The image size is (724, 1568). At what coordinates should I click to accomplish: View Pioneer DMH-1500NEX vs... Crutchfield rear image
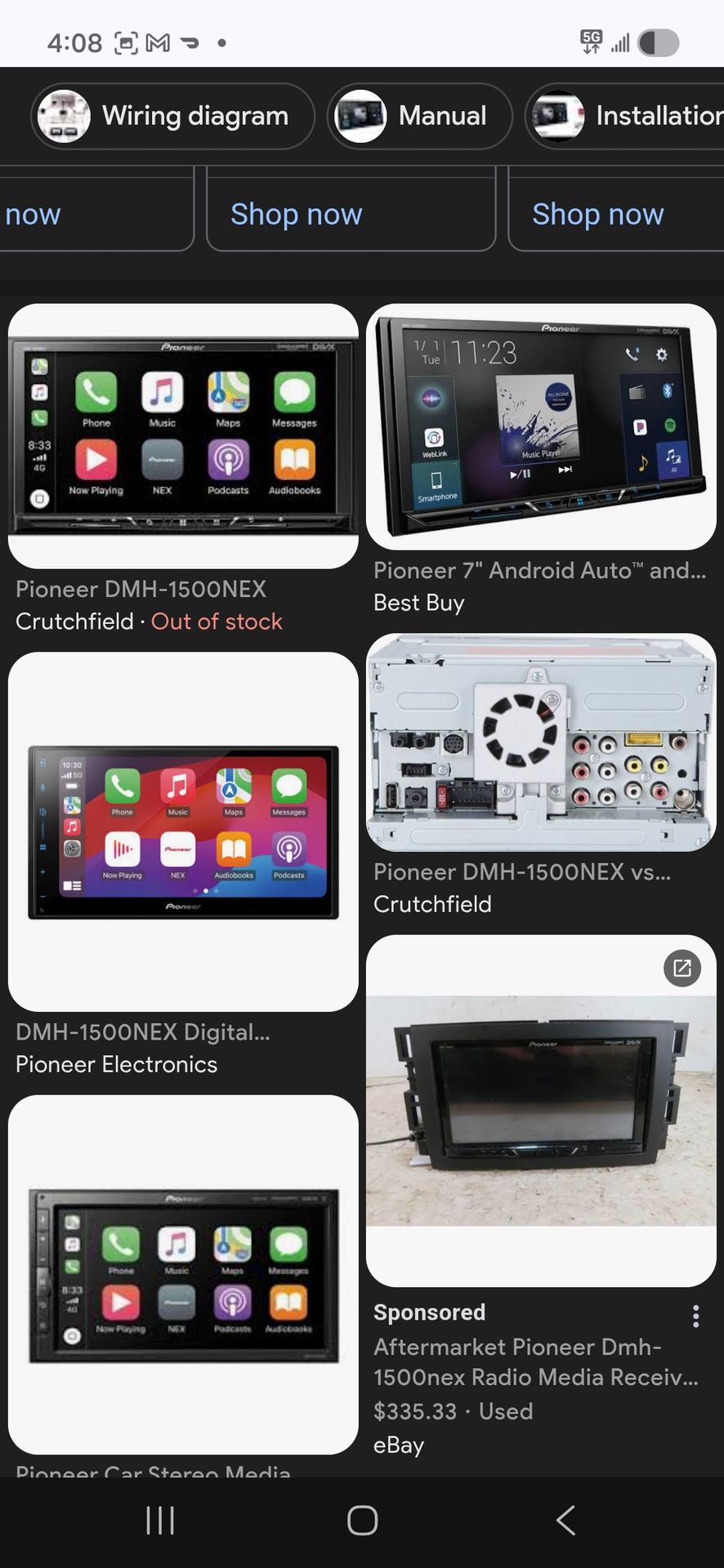[541, 742]
